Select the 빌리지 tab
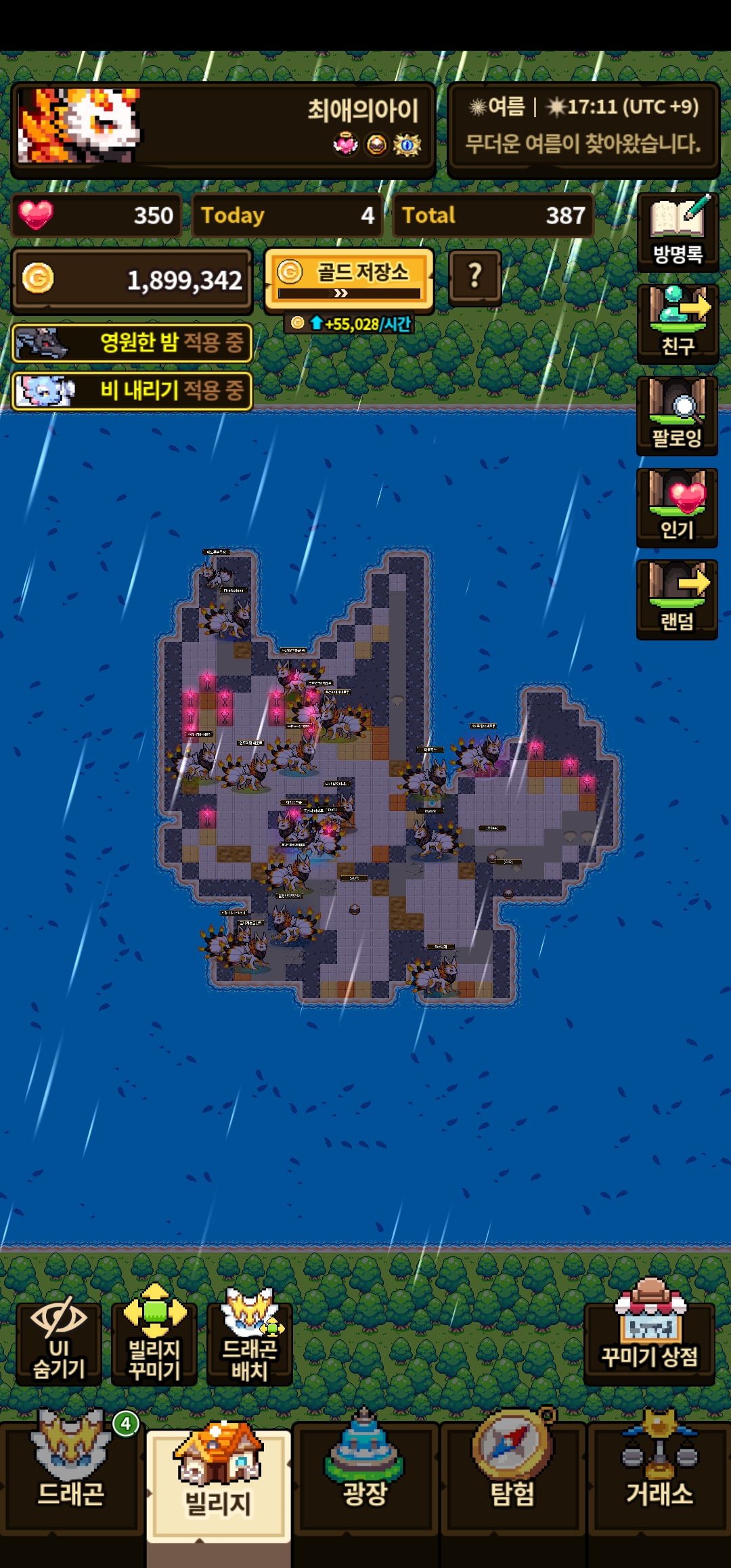The image size is (731, 1568). (219, 1483)
